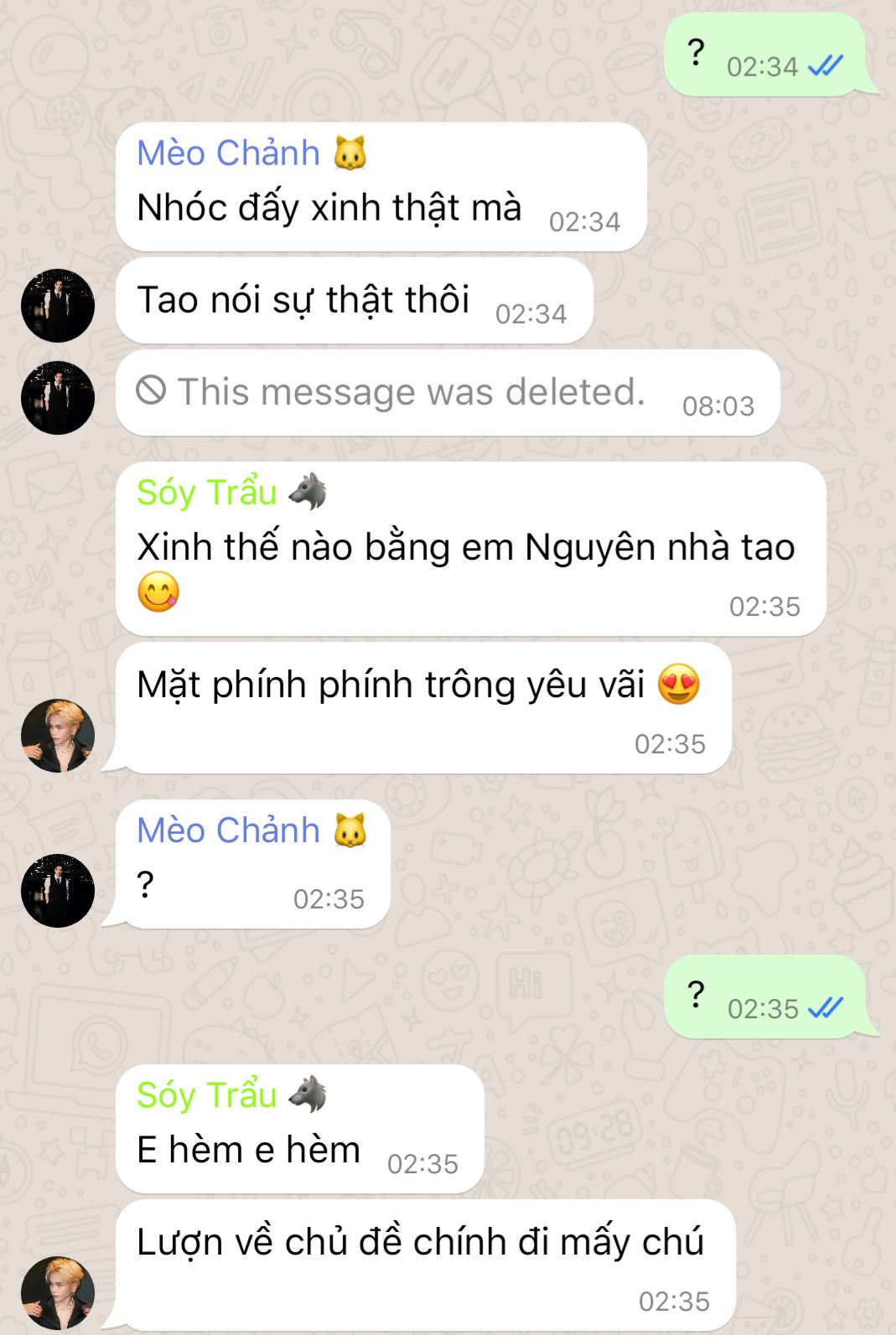Open avatar beside 'Mặt phính phính trông yêu vãi'
This screenshot has width=896, height=1335.
[58, 735]
